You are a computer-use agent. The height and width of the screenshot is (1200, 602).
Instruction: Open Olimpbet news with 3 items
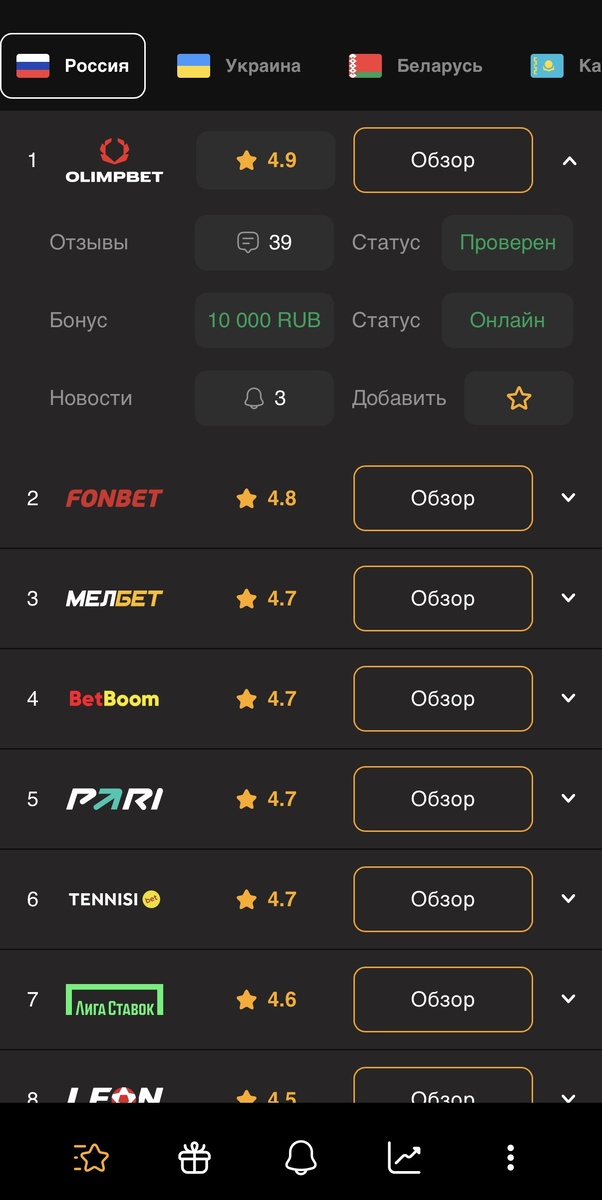pos(264,398)
